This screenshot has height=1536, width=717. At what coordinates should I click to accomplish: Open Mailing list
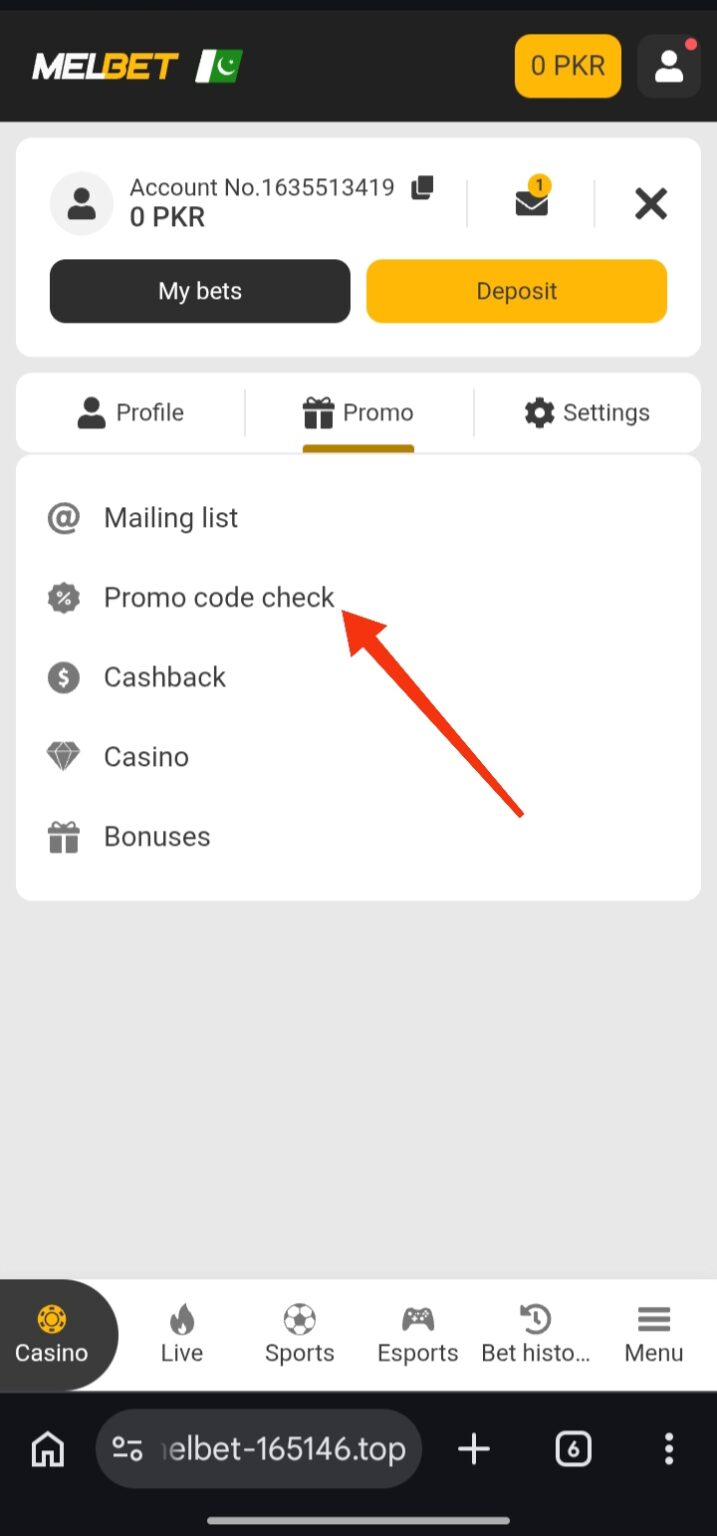[x=170, y=518]
